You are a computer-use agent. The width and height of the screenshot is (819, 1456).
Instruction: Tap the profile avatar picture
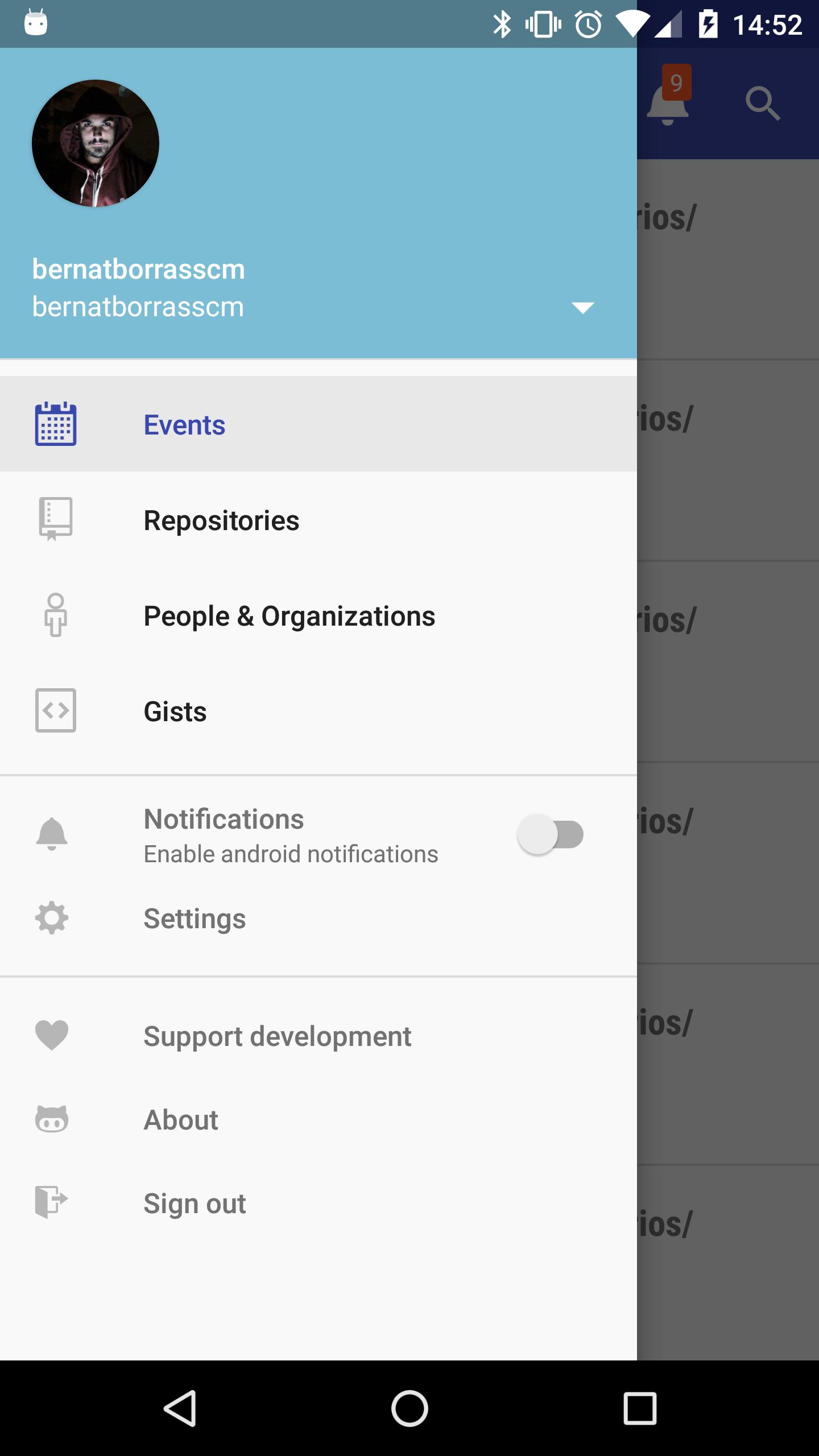94,143
